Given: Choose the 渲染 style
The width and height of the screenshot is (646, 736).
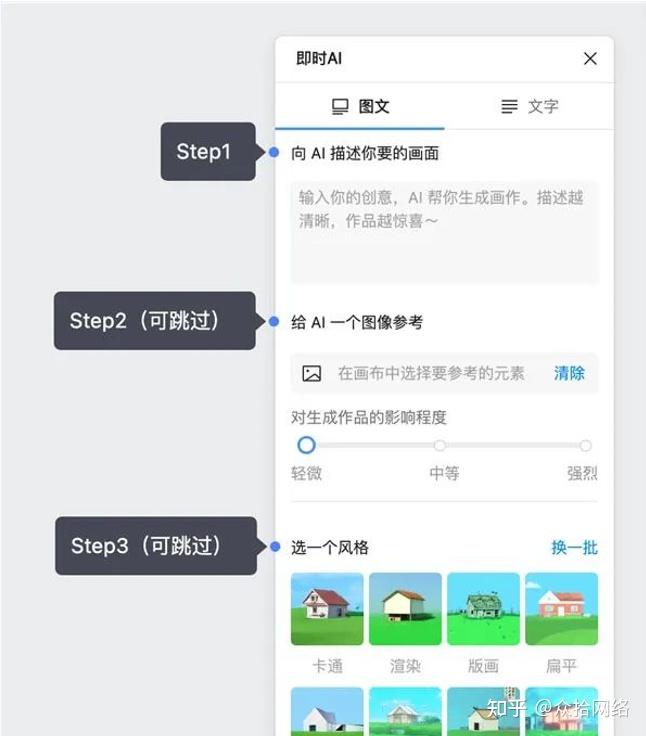Looking at the screenshot, I should [x=405, y=609].
